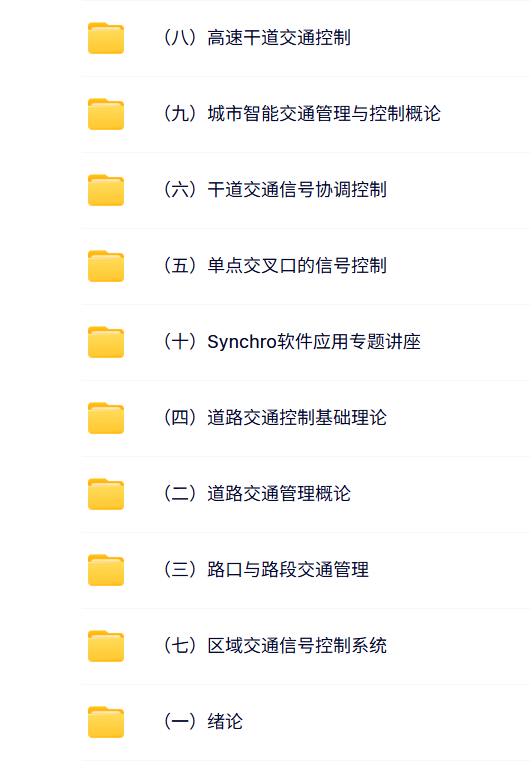531x768 pixels.
Task: Open the (一) 绪论 folder
Action: tap(306, 722)
